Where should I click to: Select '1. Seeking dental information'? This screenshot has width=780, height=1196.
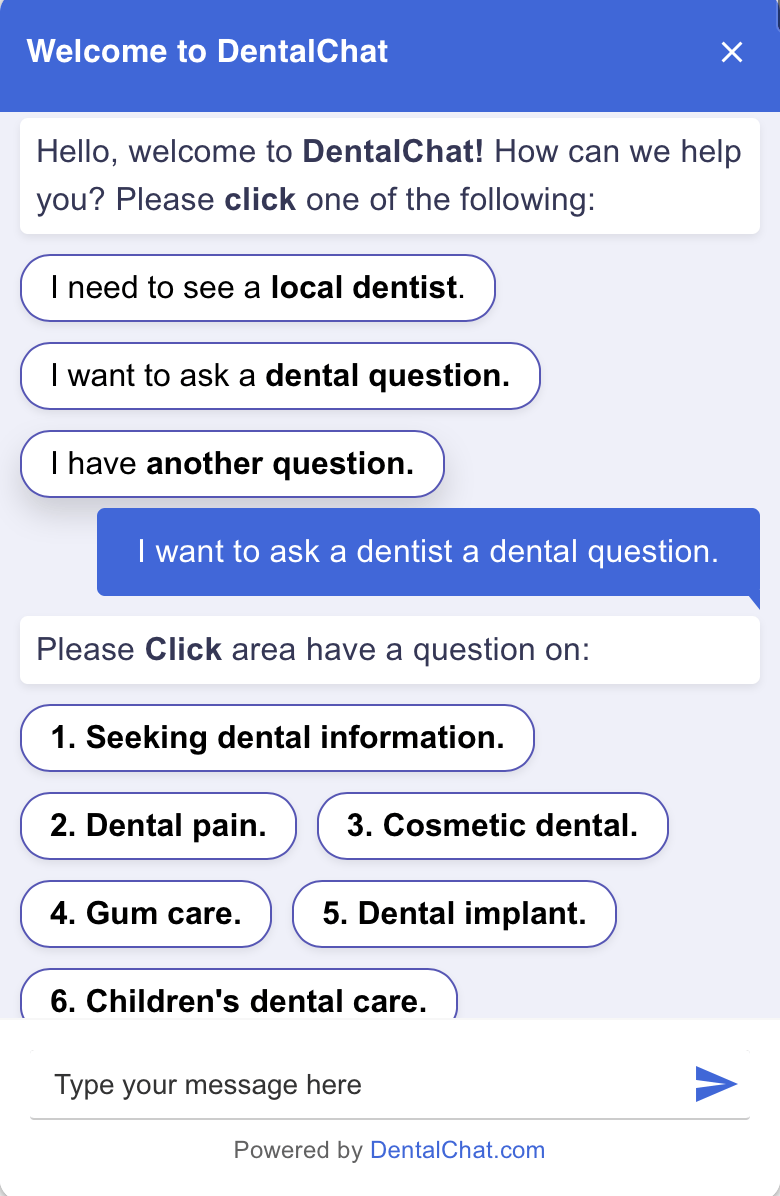tap(277, 738)
